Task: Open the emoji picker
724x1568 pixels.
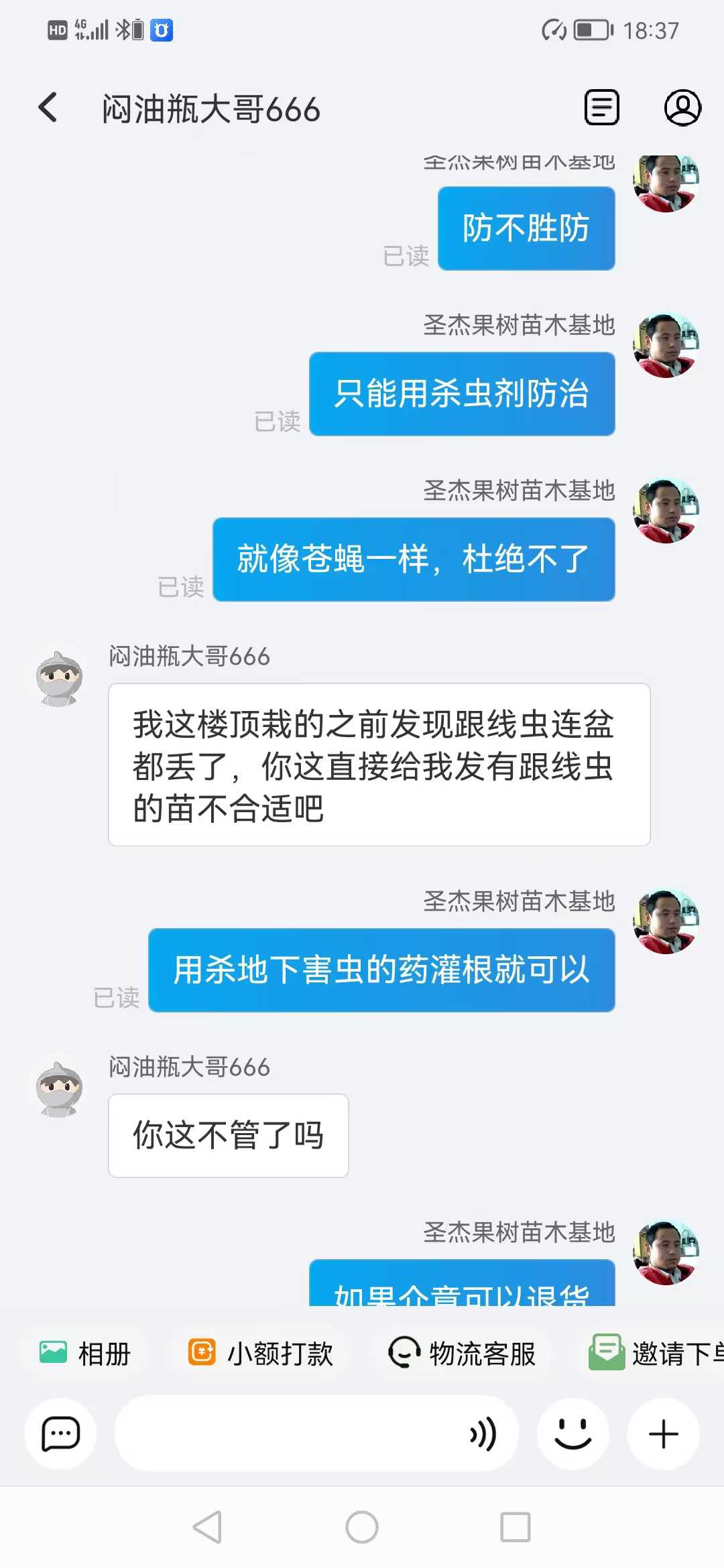Action: click(x=573, y=1434)
